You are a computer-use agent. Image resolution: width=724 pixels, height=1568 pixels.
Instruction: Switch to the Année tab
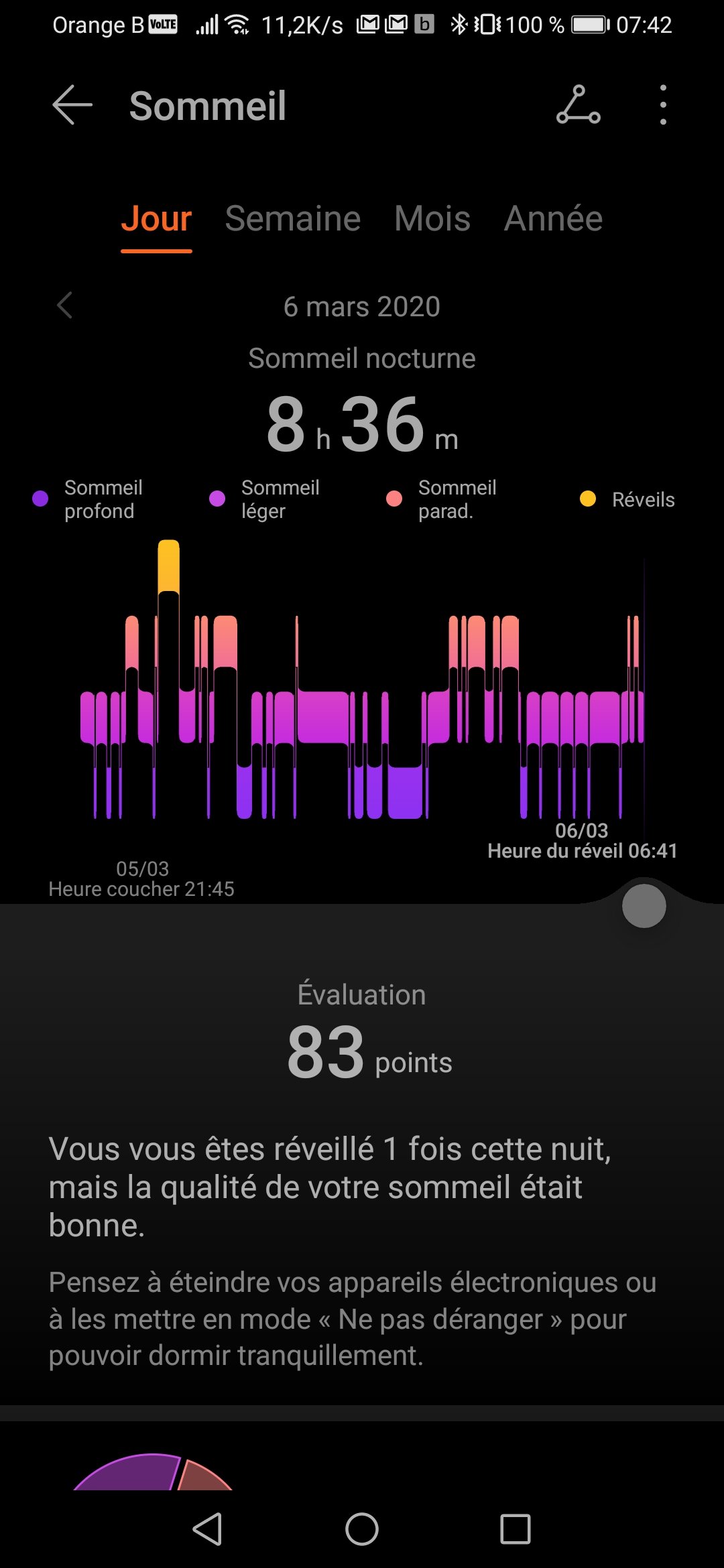(553, 218)
